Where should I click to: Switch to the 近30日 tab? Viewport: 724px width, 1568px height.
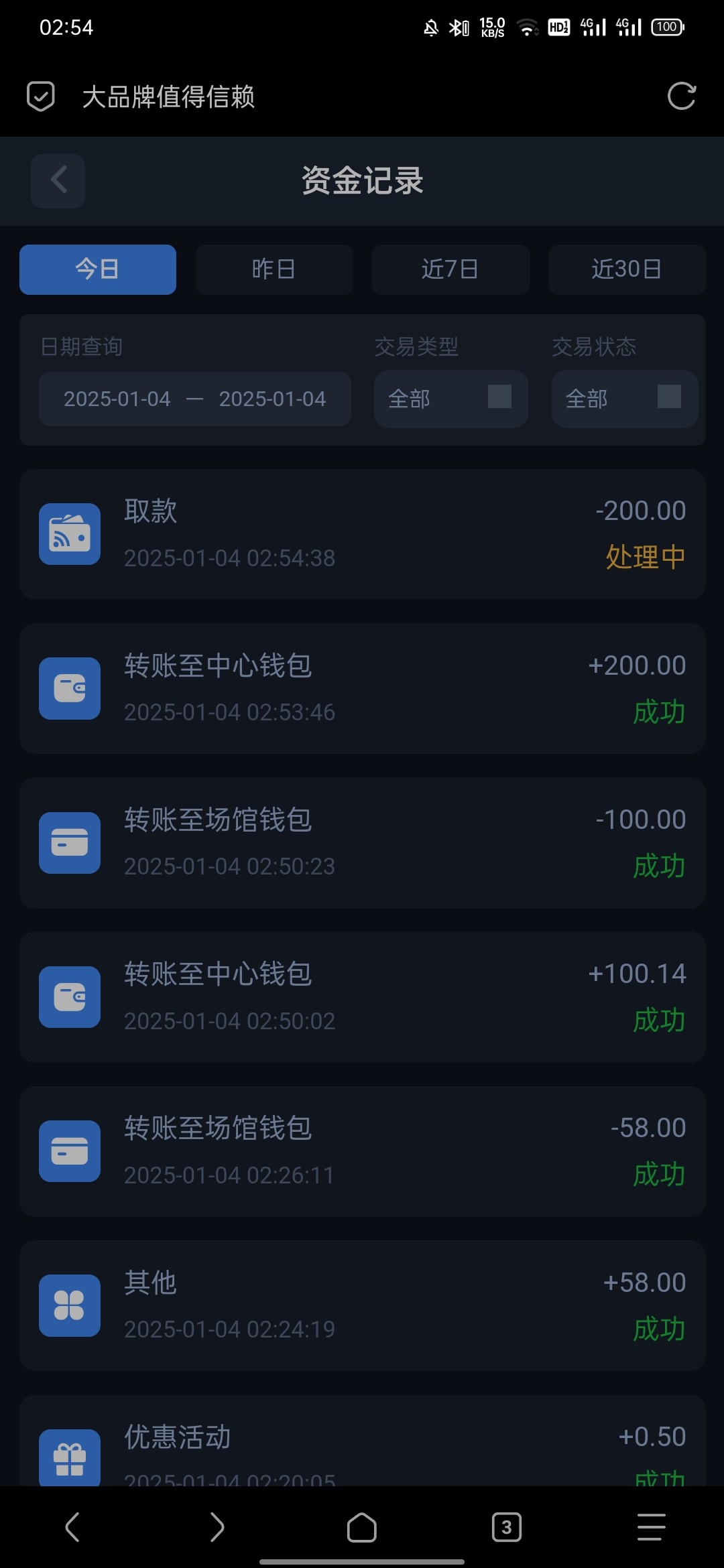[x=627, y=269]
